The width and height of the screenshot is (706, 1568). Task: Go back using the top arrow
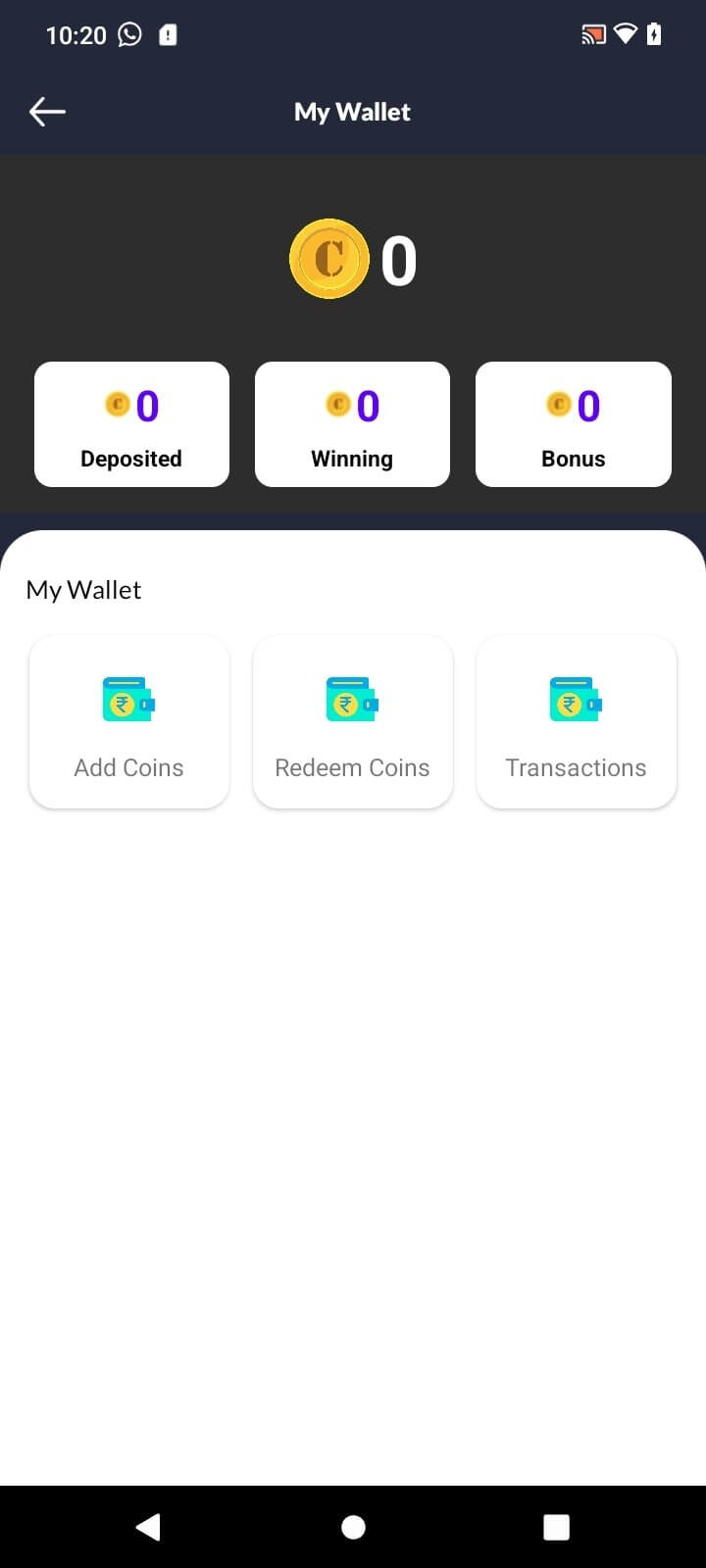tap(47, 112)
